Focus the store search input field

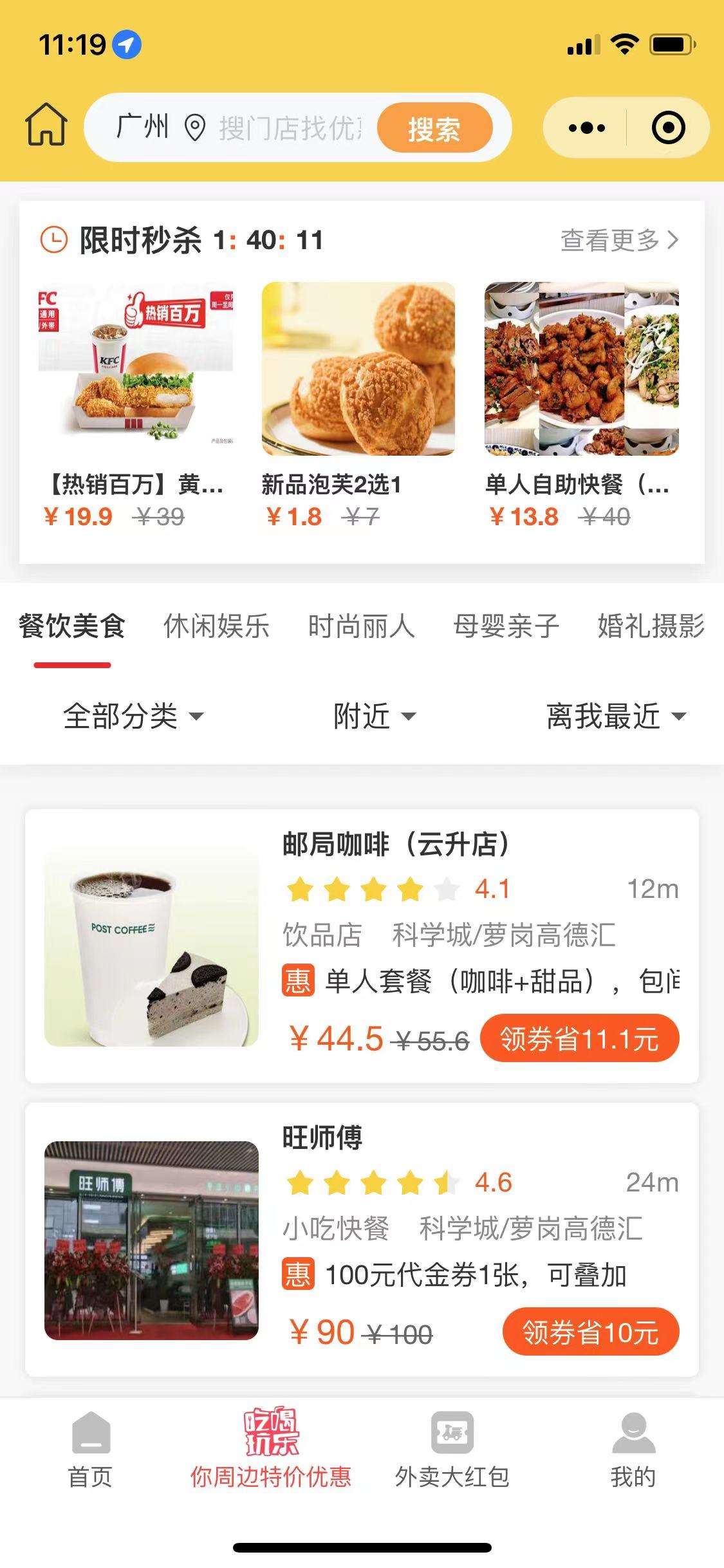tap(290, 128)
